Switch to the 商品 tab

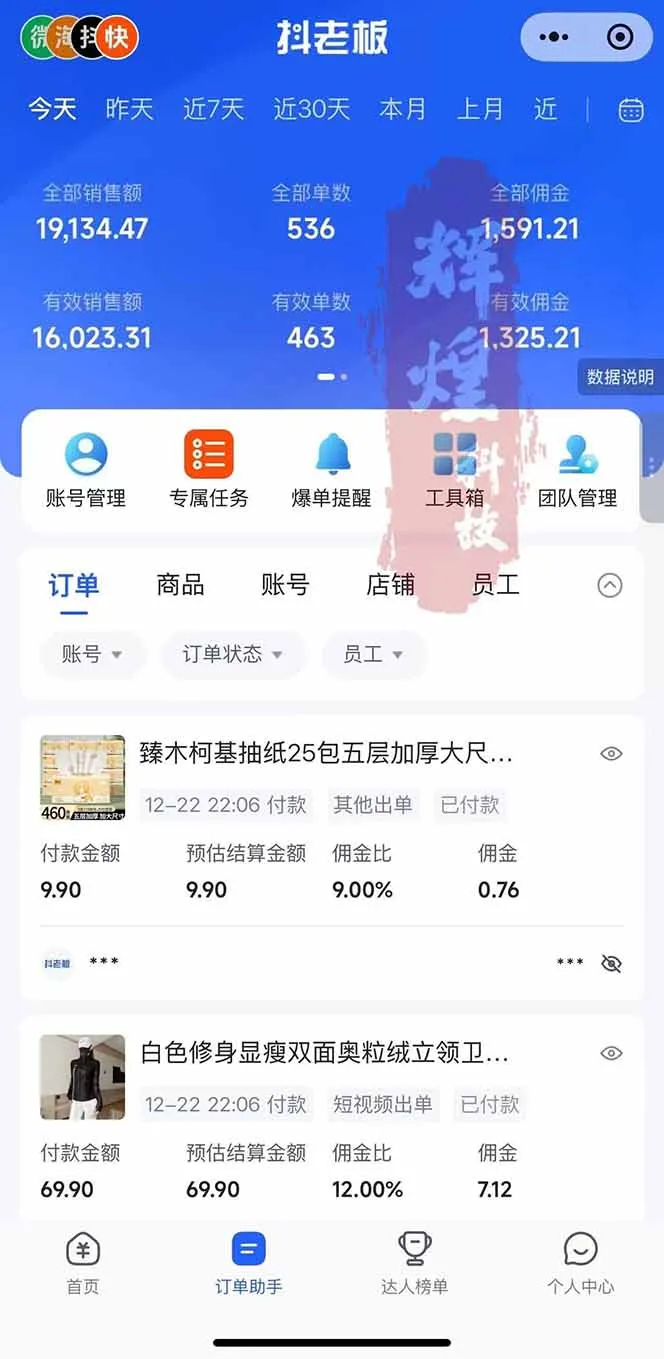click(180, 585)
